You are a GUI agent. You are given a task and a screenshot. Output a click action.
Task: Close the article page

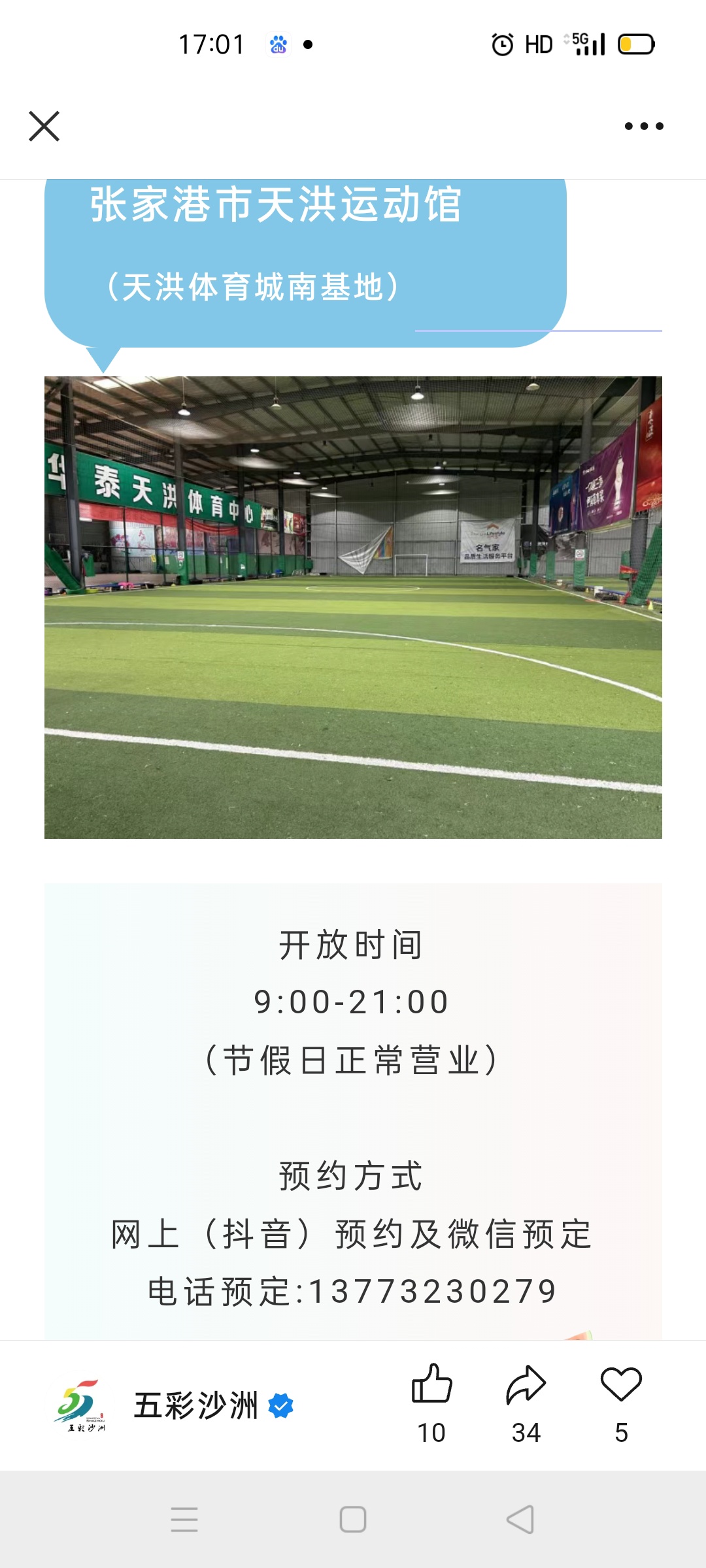coord(44,126)
